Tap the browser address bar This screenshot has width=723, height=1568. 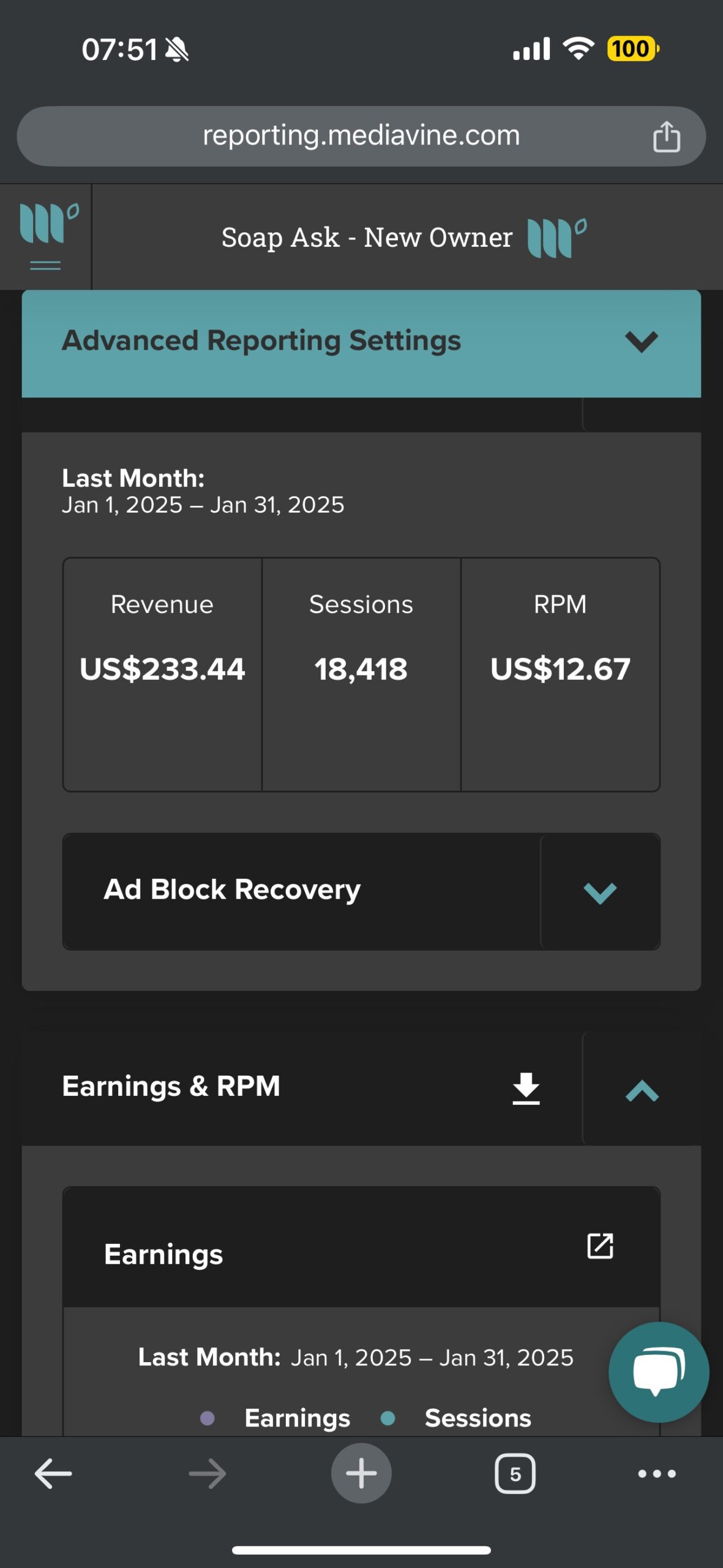click(x=361, y=136)
